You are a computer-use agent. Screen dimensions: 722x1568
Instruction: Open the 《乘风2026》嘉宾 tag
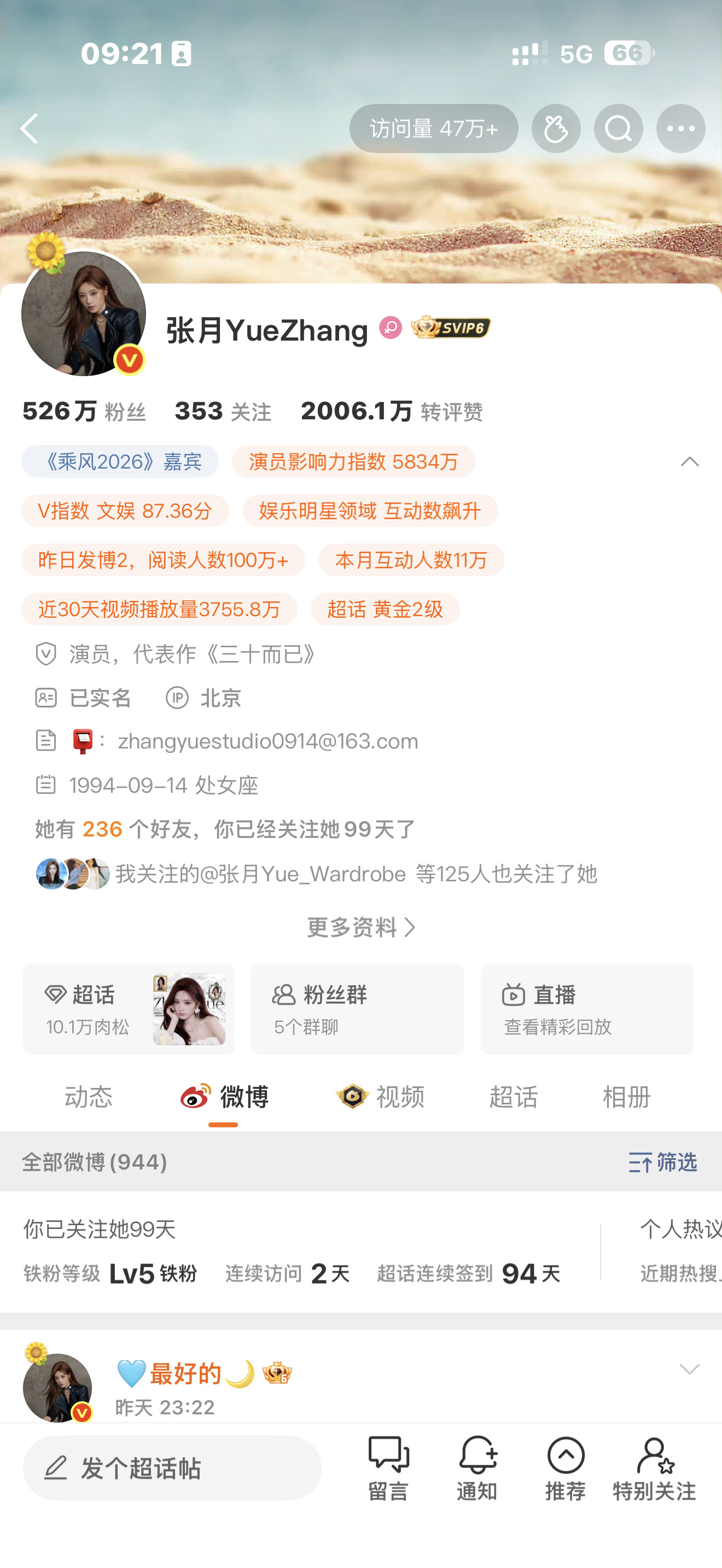tap(120, 461)
